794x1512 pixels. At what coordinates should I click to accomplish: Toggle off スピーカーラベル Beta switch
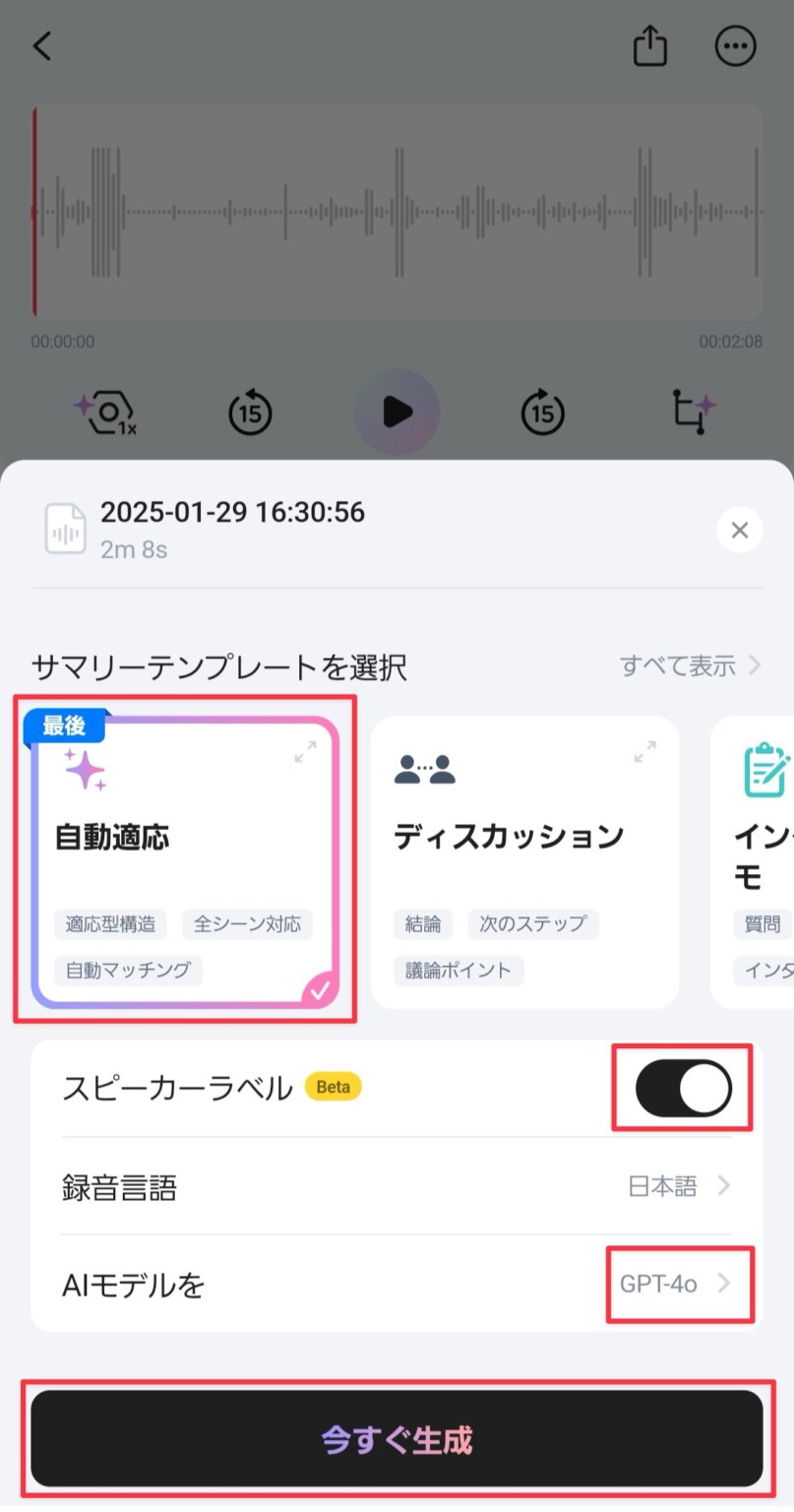click(681, 1087)
